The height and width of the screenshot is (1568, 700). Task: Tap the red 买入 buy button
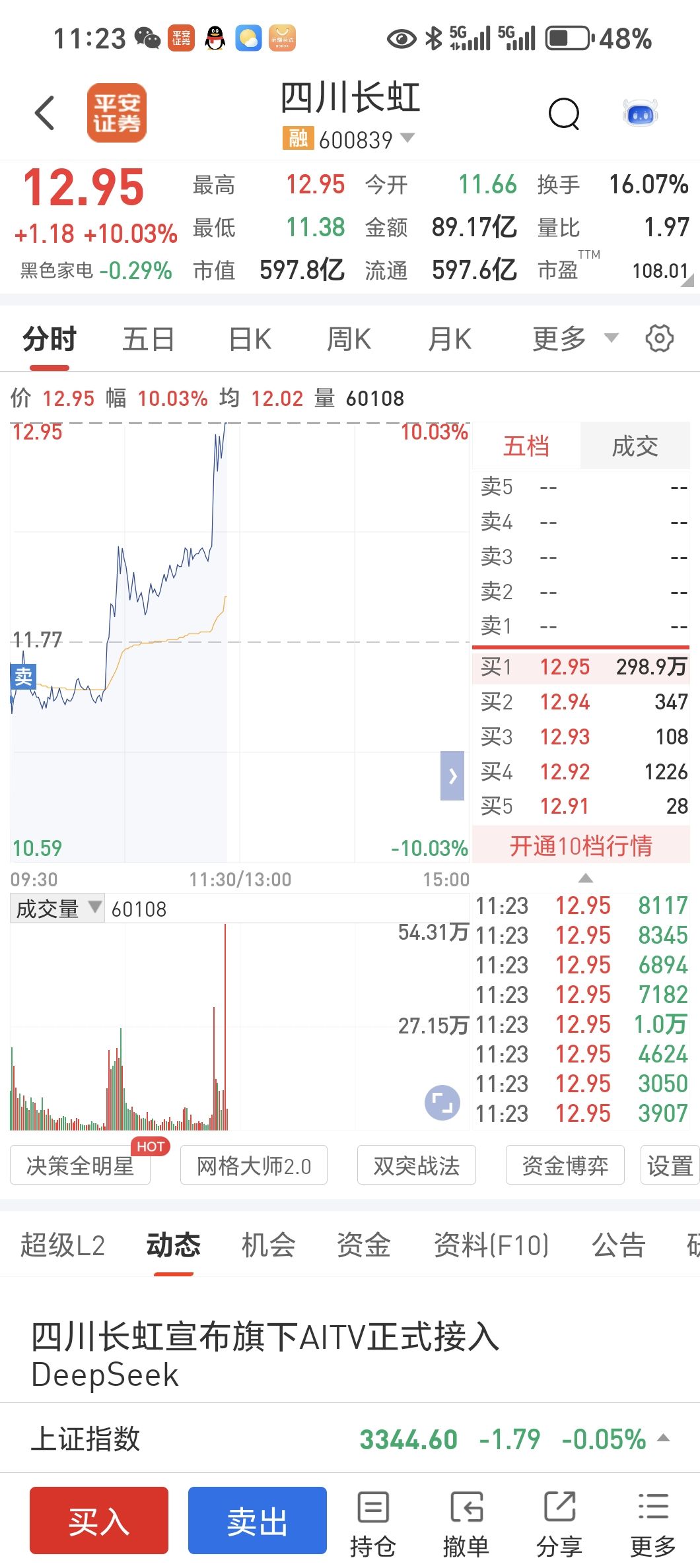click(99, 1520)
